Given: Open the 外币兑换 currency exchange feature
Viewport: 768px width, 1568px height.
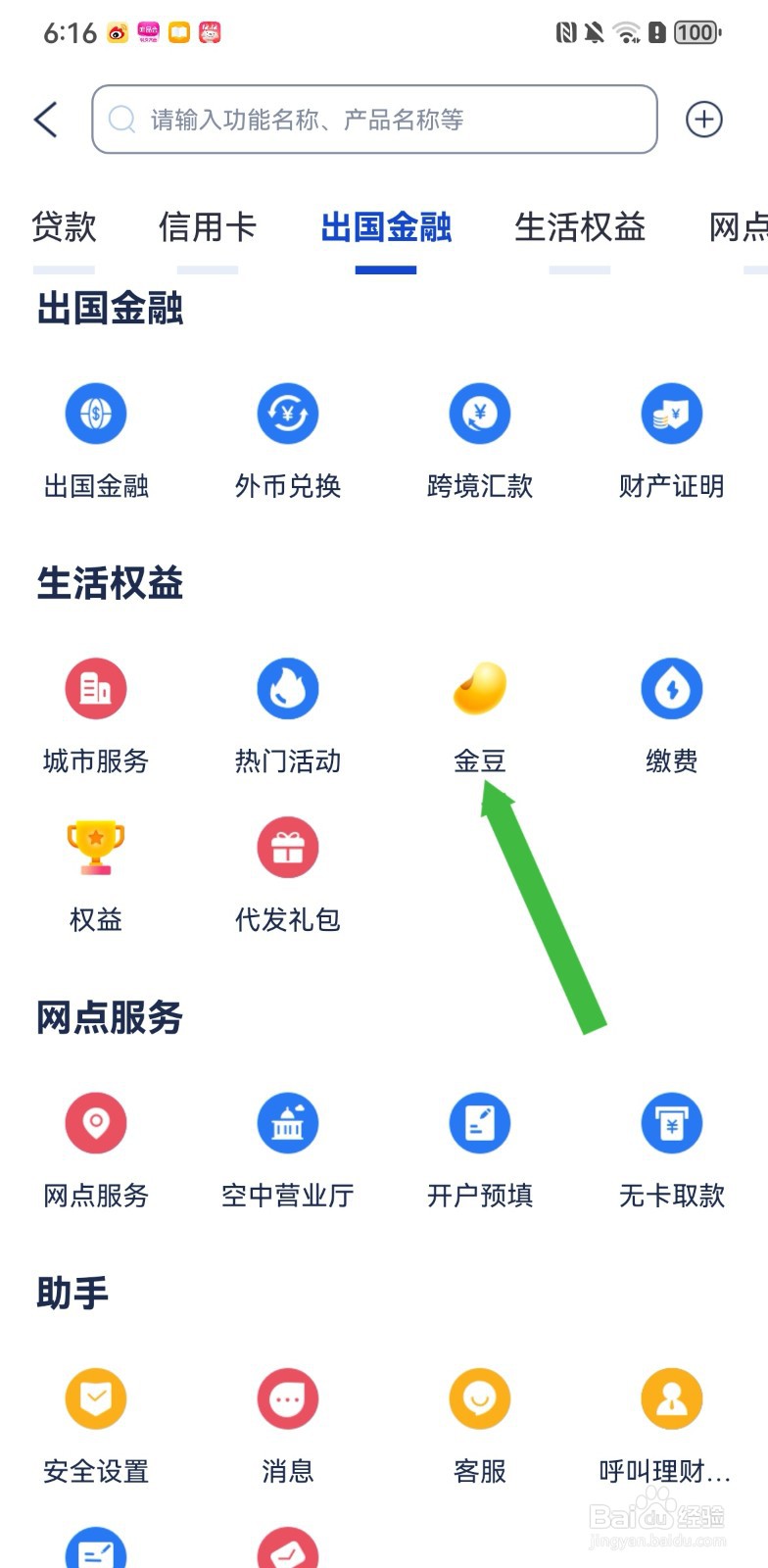Looking at the screenshot, I should [287, 436].
